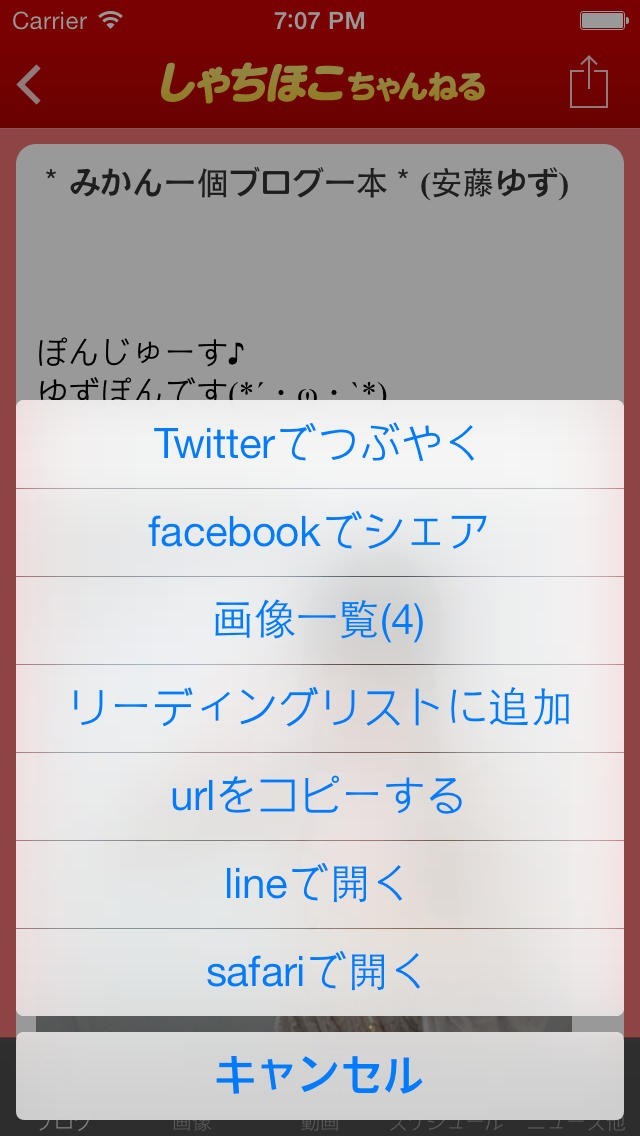Image resolution: width=640 pixels, height=1136 pixels.
Task: Select urlをコピーする to copy link
Action: click(319, 796)
